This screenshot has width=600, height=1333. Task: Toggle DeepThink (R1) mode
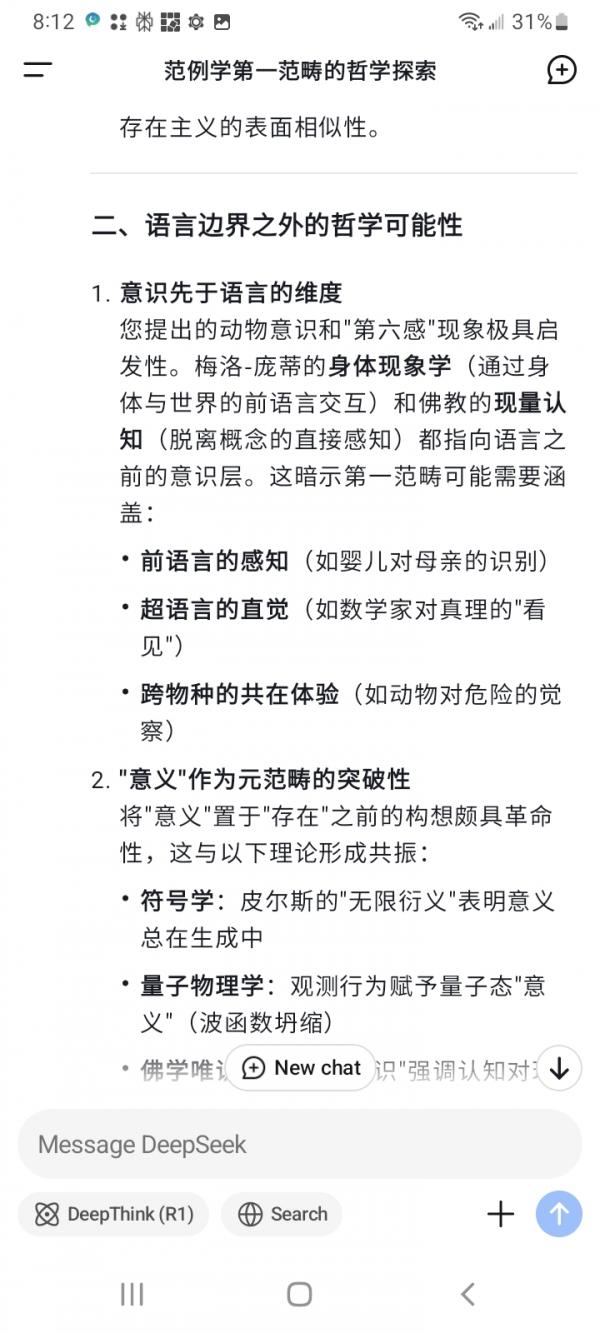click(113, 1214)
